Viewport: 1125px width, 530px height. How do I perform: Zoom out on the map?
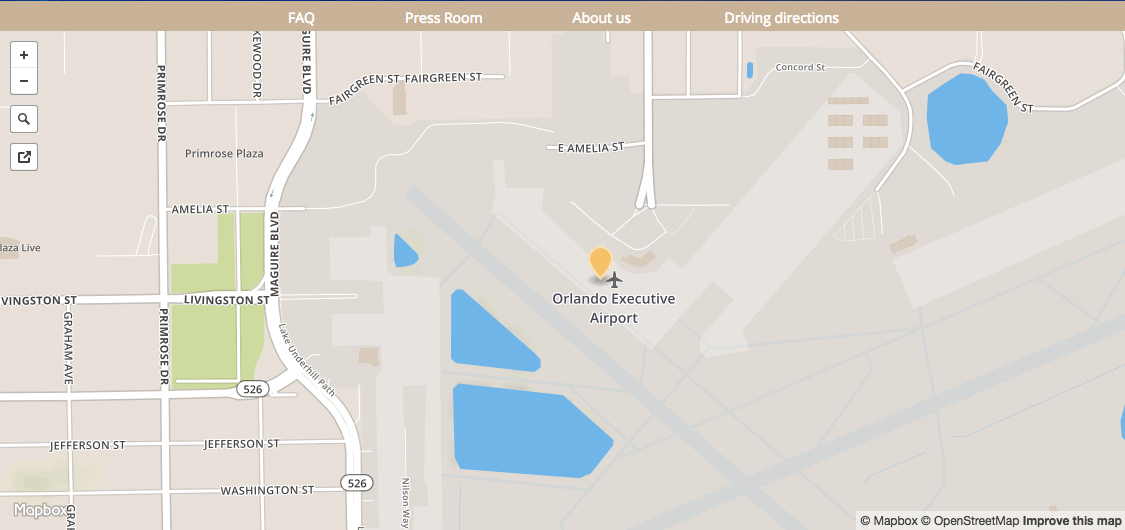pyautogui.click(x=24, y=82)
